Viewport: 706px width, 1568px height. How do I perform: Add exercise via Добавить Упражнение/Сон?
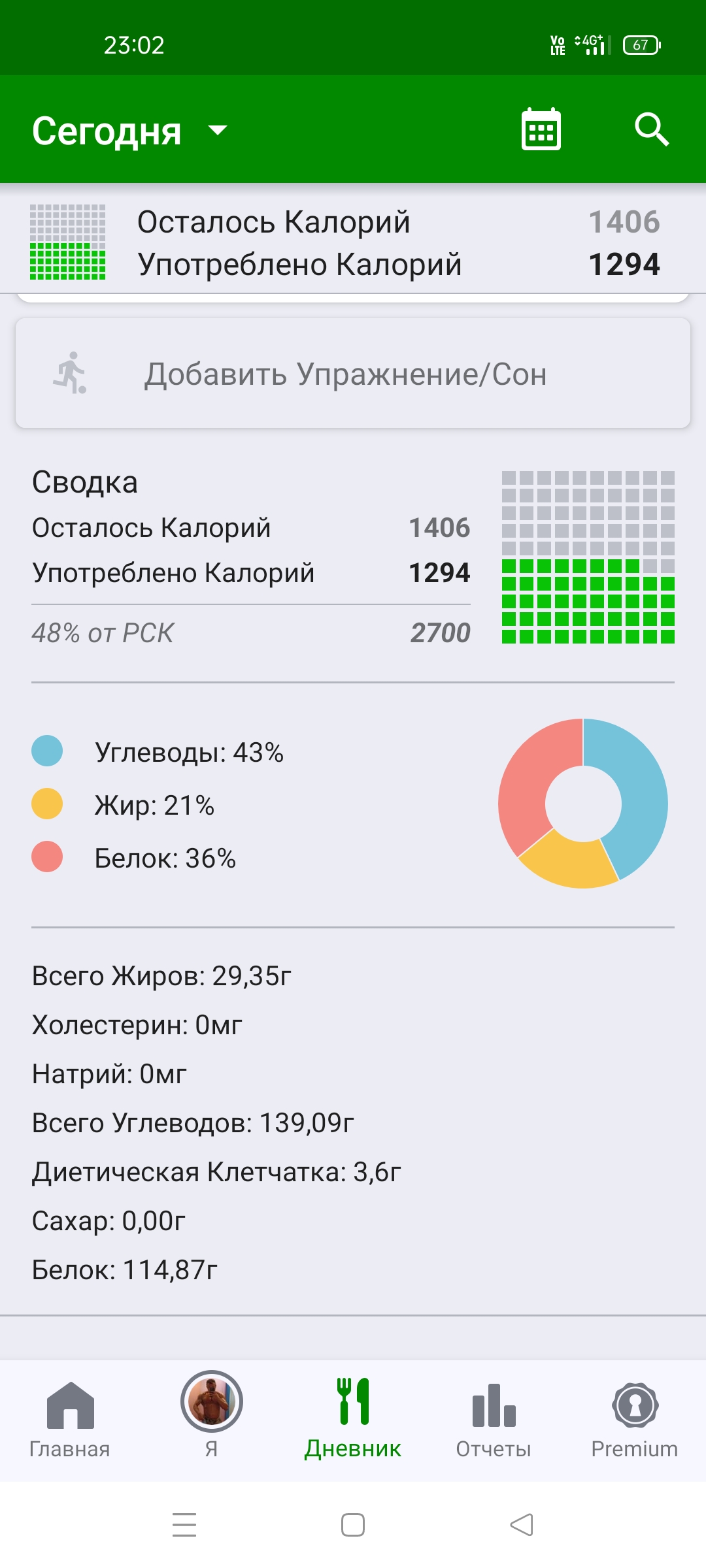tap(353, 374)
